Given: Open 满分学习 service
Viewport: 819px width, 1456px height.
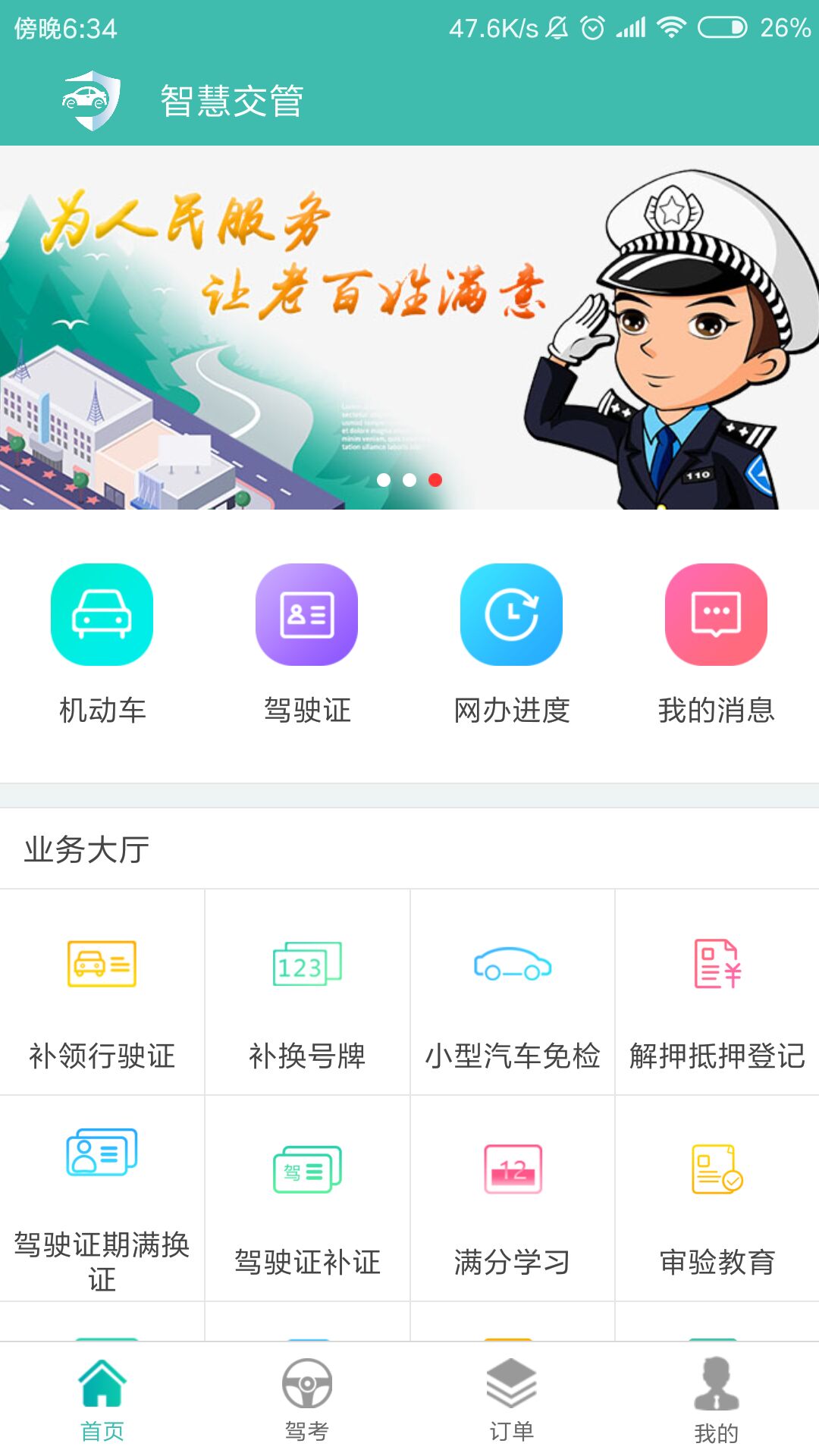Looking at the screenshot, I should [x=512, y=1198].
